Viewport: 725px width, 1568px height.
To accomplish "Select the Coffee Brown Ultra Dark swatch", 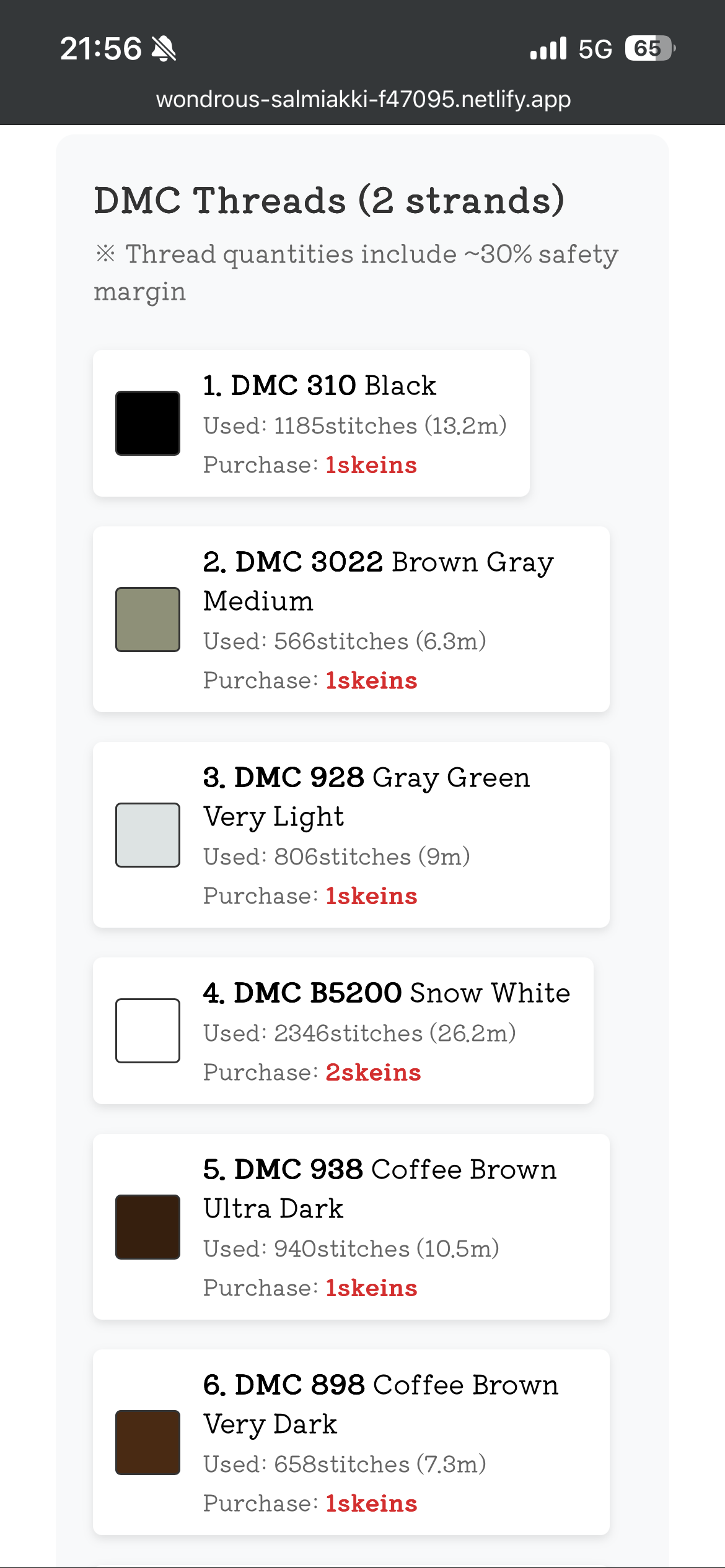I will point(147,1227).
